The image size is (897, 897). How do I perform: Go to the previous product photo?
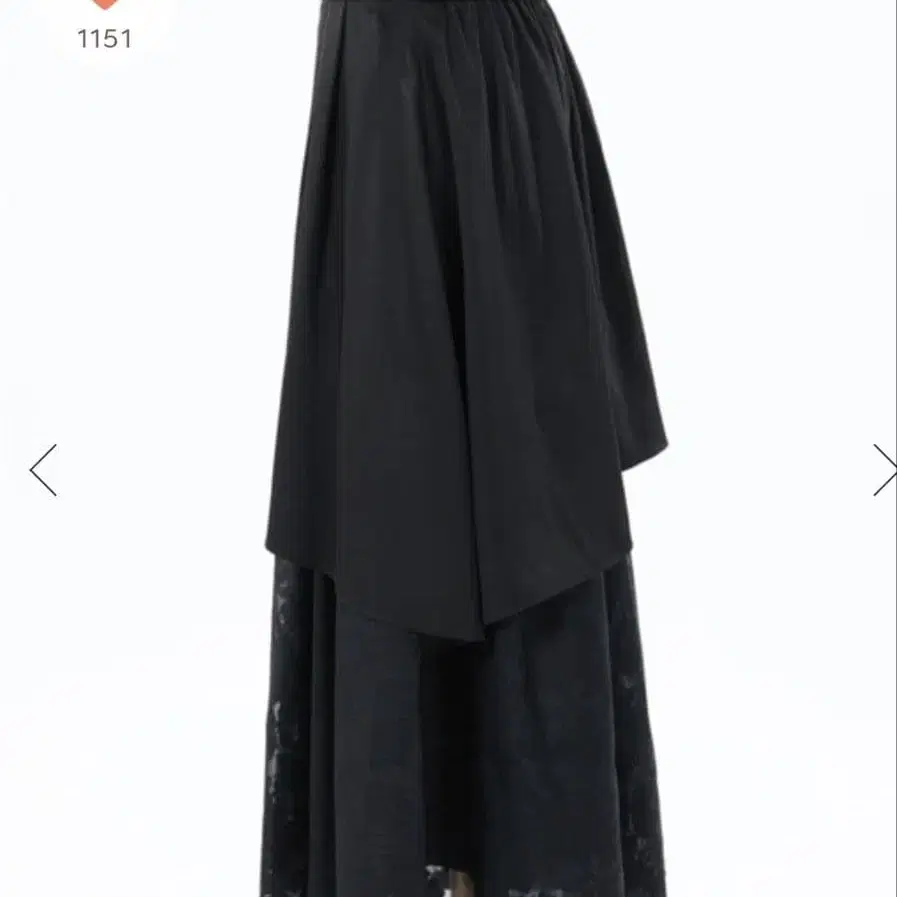[x=43, y=470]
